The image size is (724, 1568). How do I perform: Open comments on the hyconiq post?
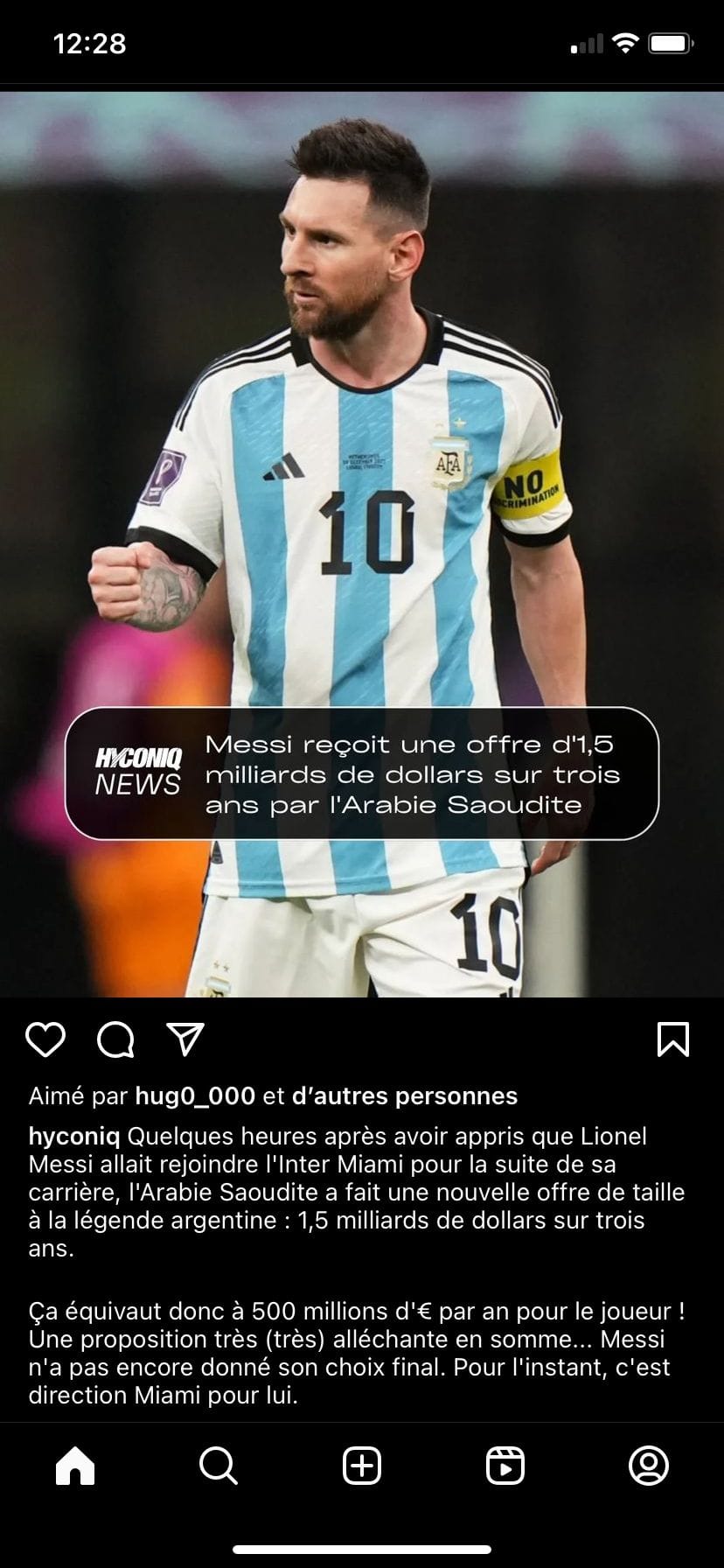click(115, 1039)
